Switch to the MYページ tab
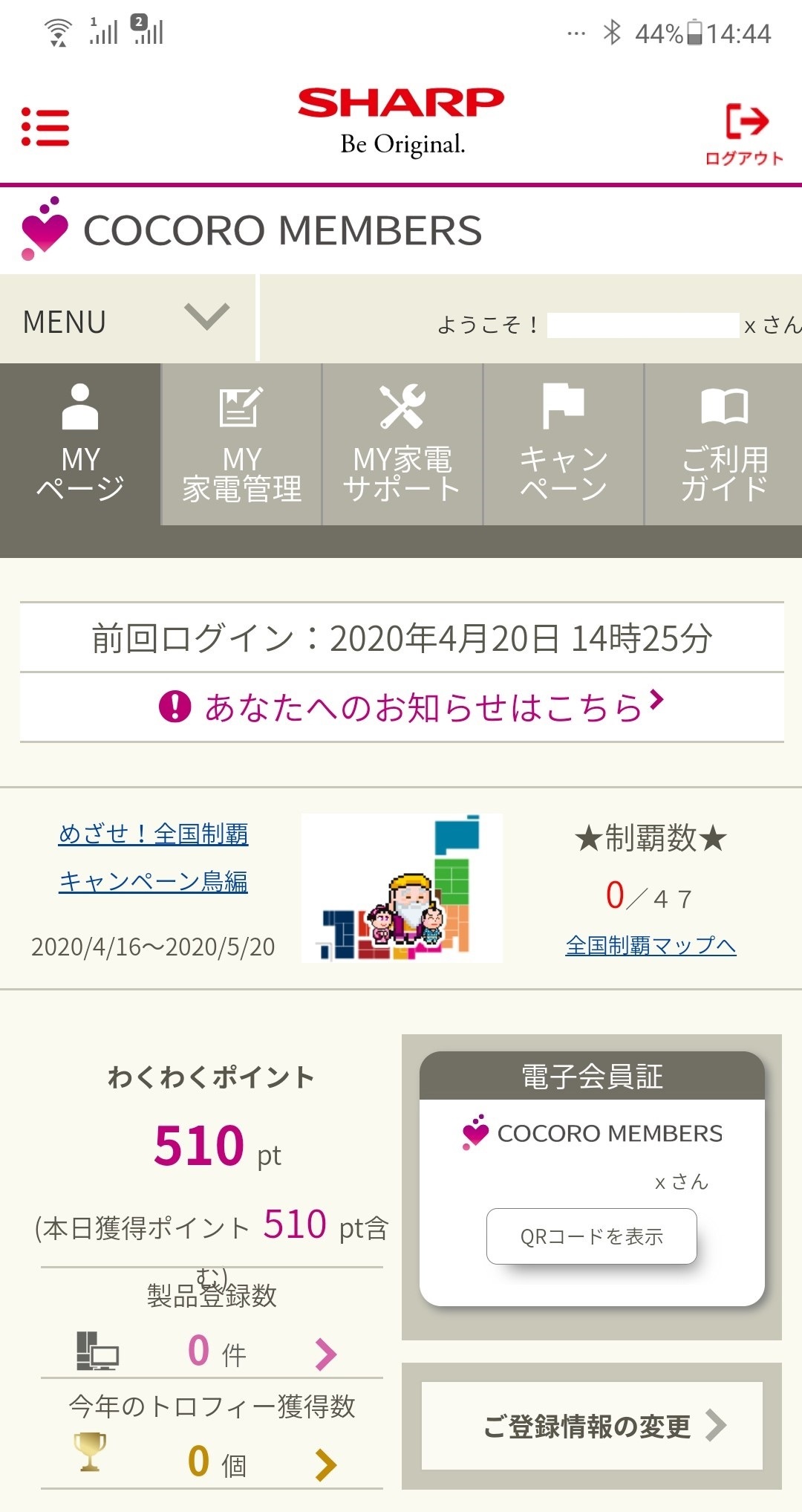802x1512 pixels. tap(80, 444)
